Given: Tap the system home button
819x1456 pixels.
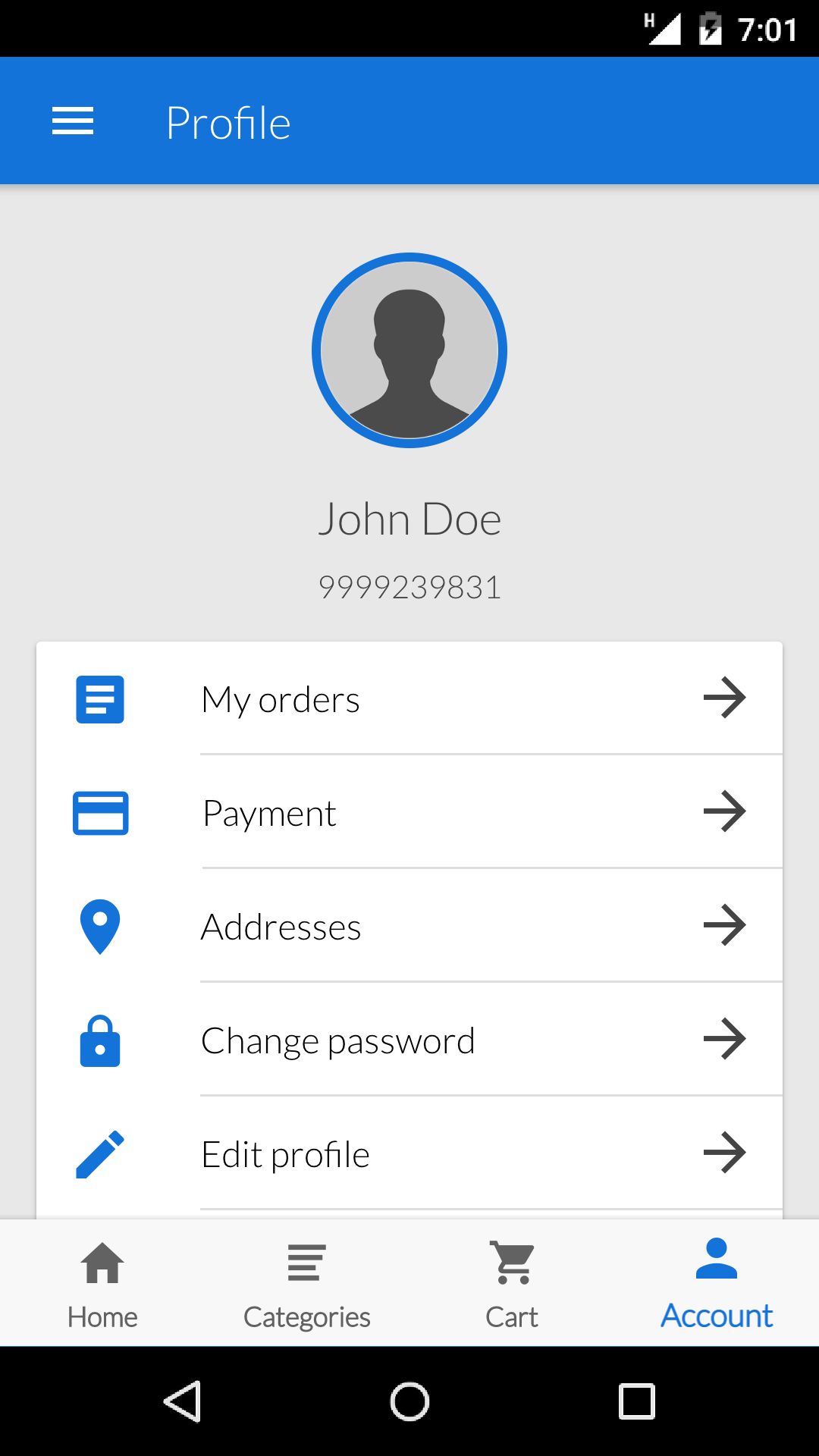Looking at the screenshot, I should click(x=409, y=1401).
